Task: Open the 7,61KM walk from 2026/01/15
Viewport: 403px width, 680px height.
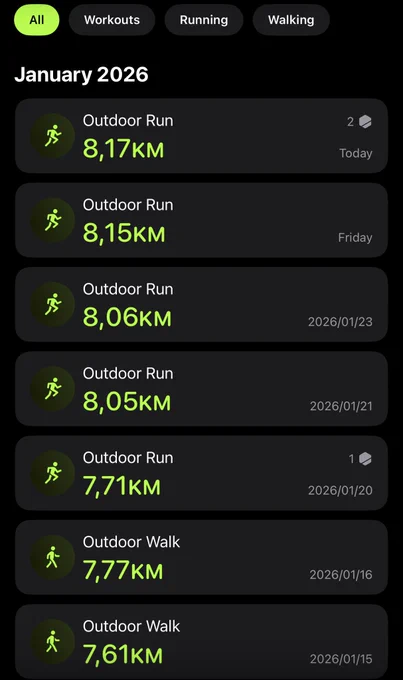Action: 201,641
